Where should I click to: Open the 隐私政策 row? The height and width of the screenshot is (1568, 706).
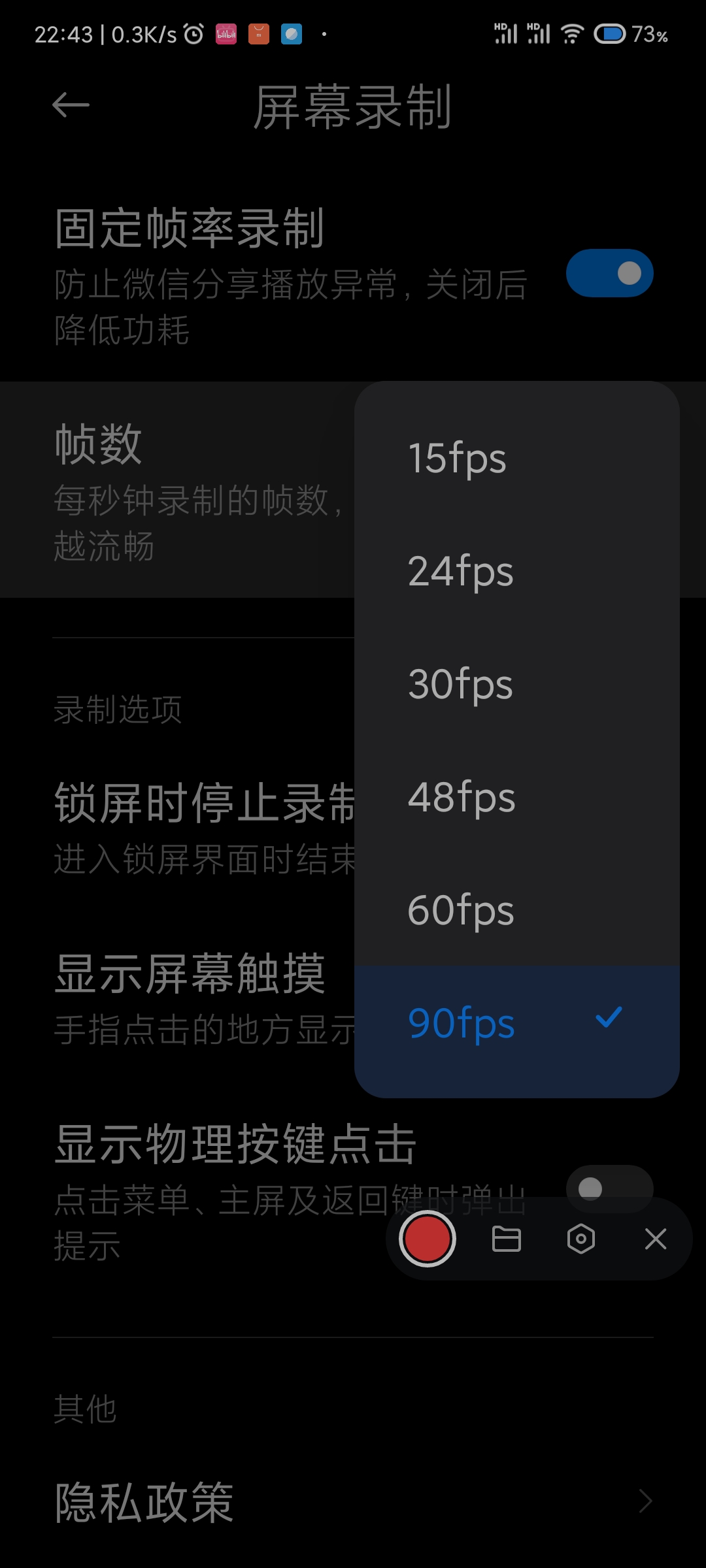coord(353,1501)
